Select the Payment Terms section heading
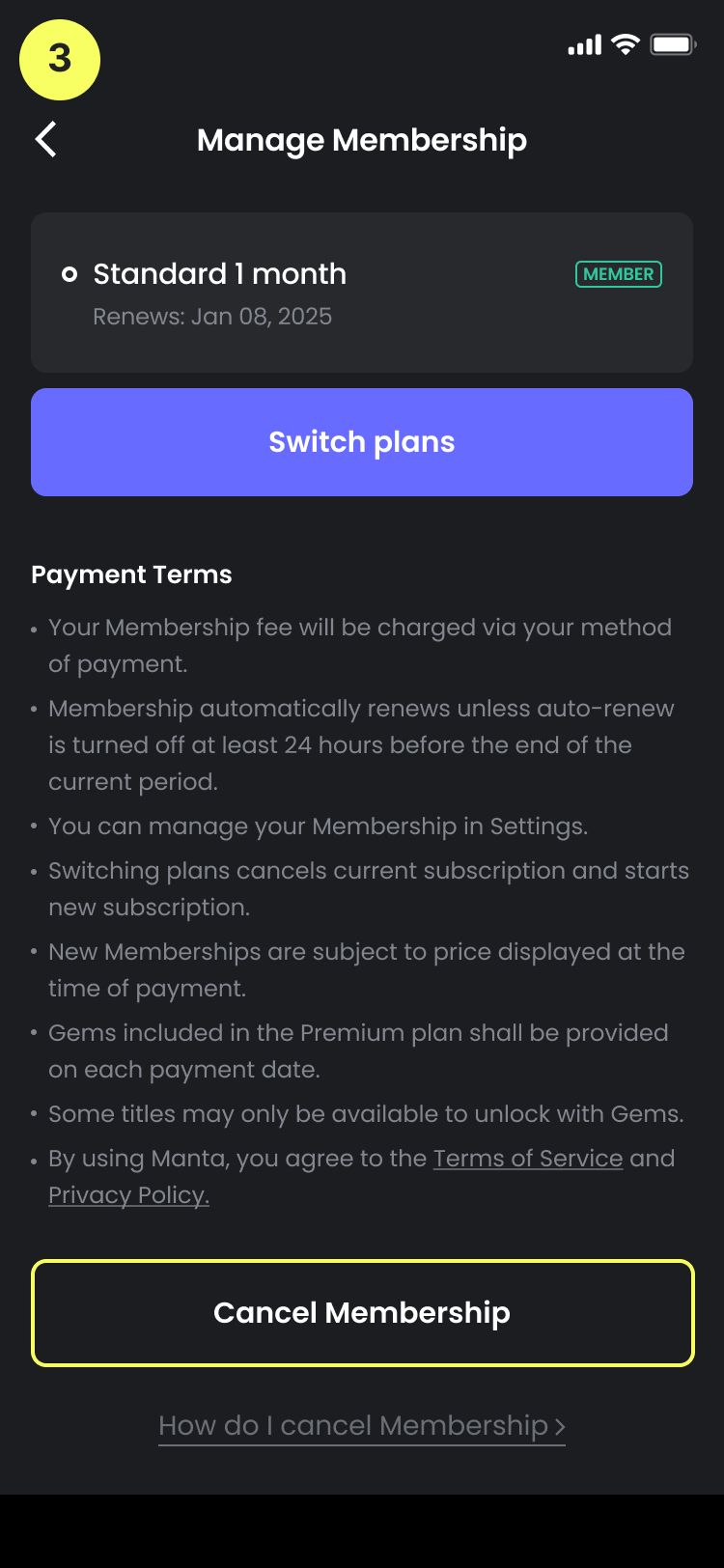Image resolution: width=724 pixels, height=1568 pixels. click(x=131, y=574)
